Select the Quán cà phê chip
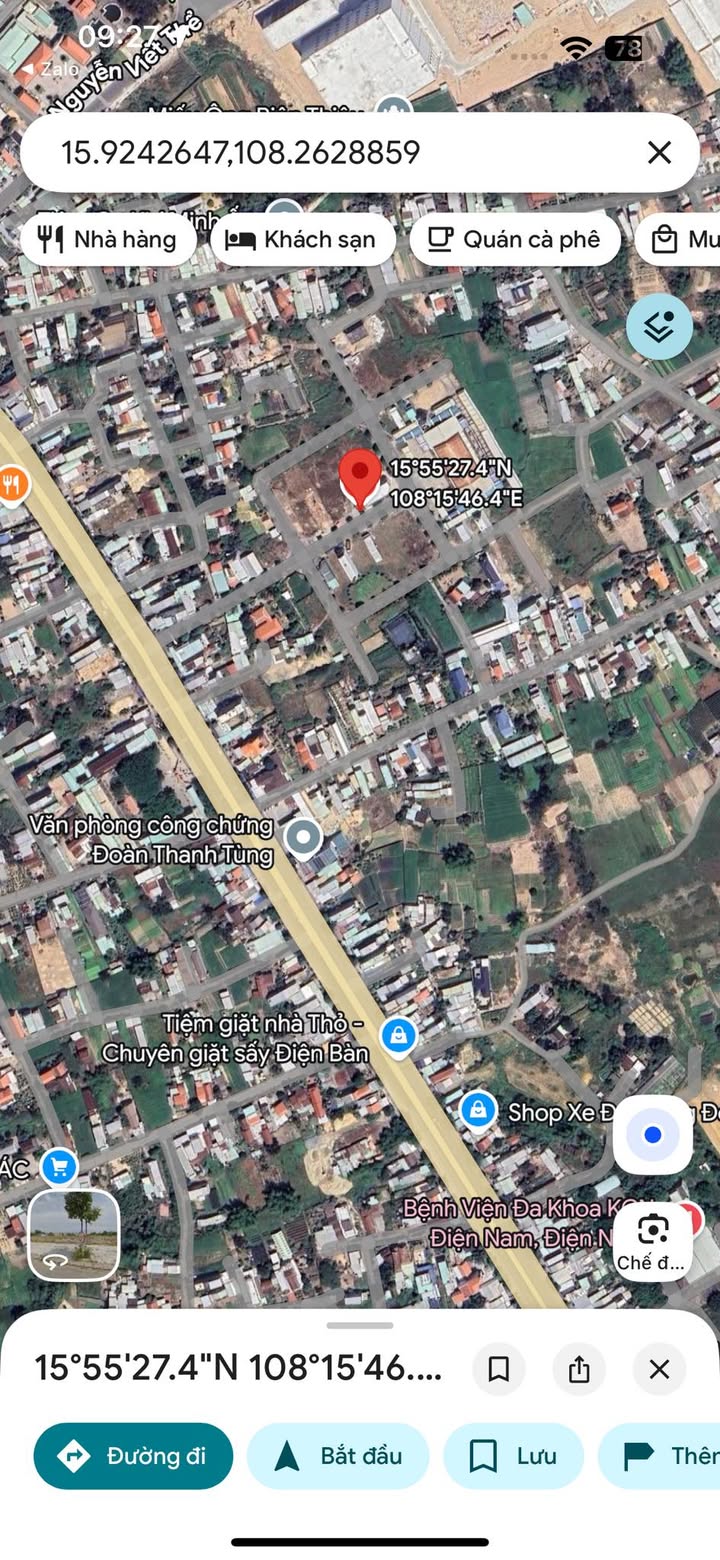Viewport: 720px width, 1560px height. [515, 240]
